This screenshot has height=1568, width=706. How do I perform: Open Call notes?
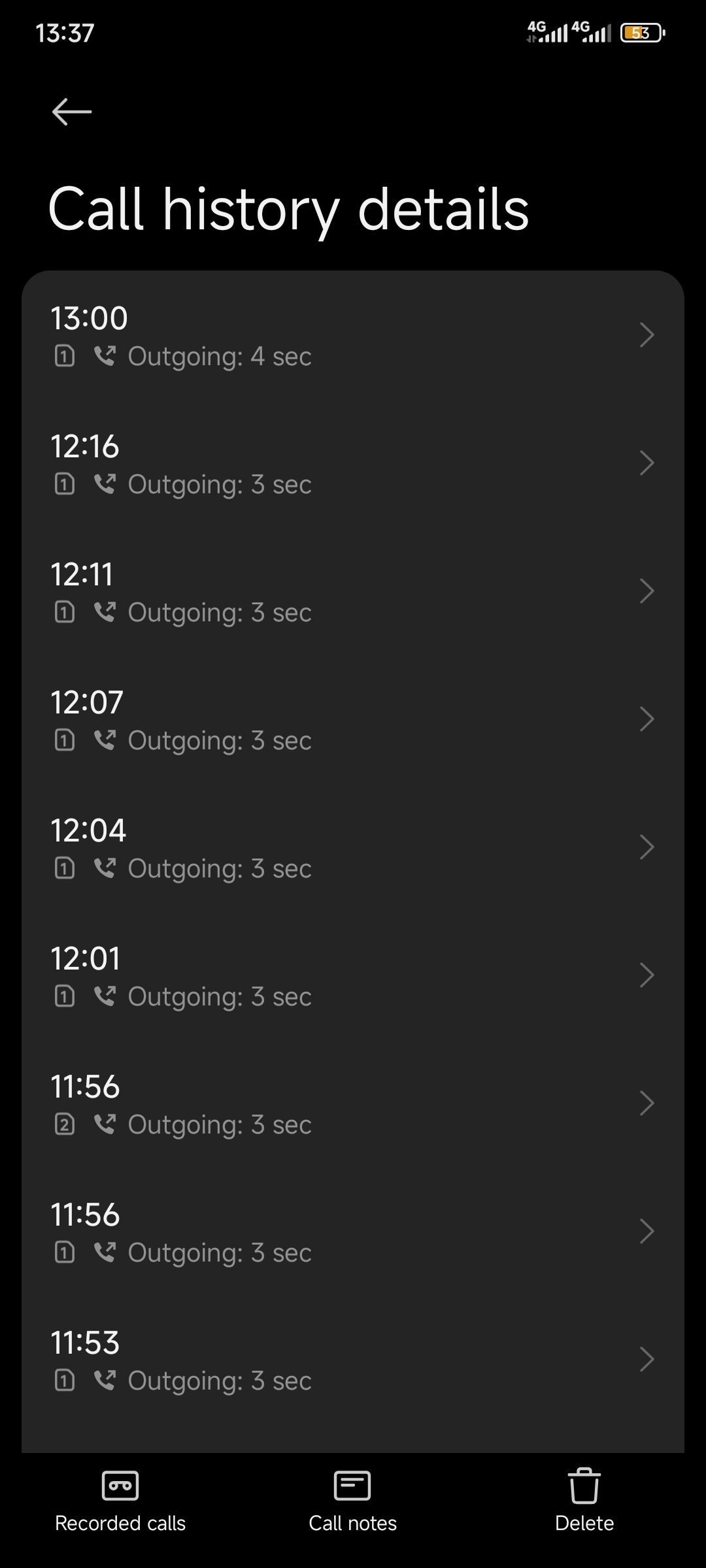[x=352, y=1501]
